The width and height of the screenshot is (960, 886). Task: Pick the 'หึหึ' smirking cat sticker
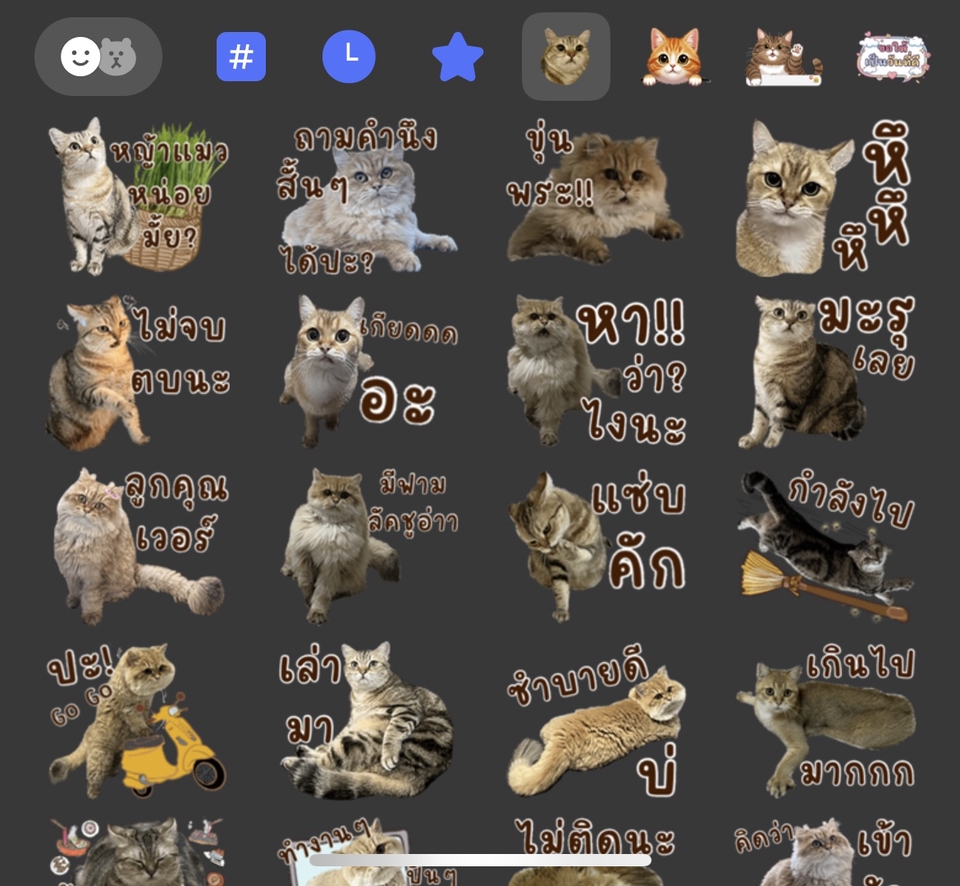pyautogui.click(x=822, y=197)
